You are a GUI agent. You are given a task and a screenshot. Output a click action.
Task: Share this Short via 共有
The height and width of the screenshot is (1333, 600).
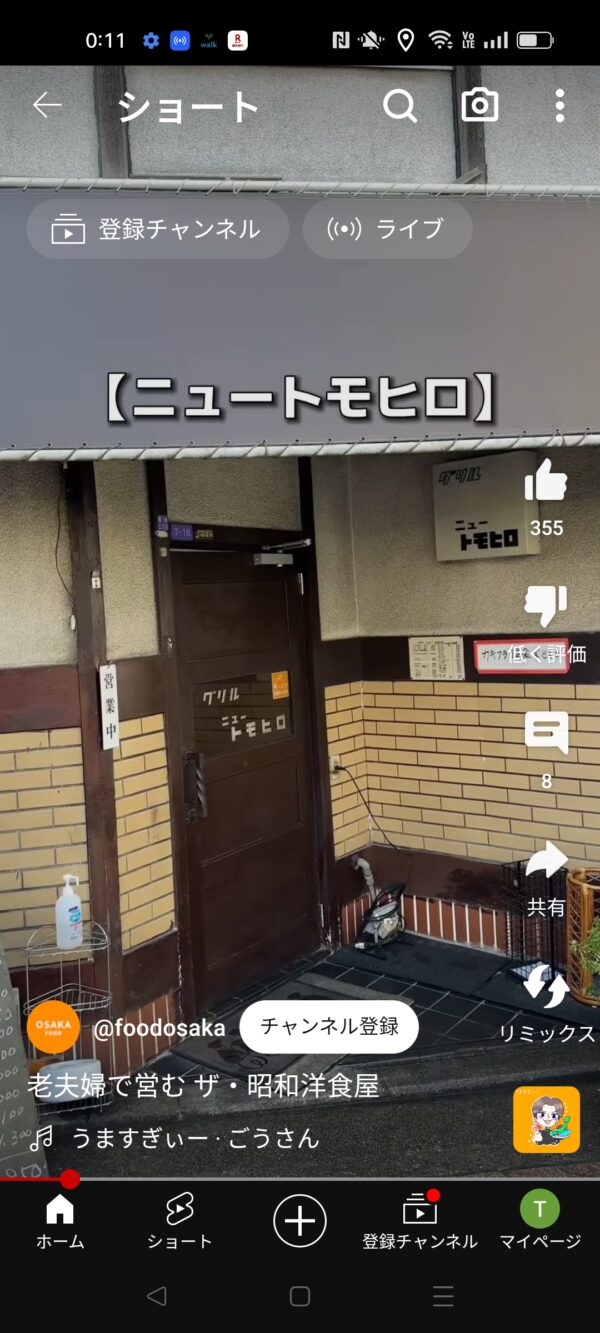(x=546, y=860)
